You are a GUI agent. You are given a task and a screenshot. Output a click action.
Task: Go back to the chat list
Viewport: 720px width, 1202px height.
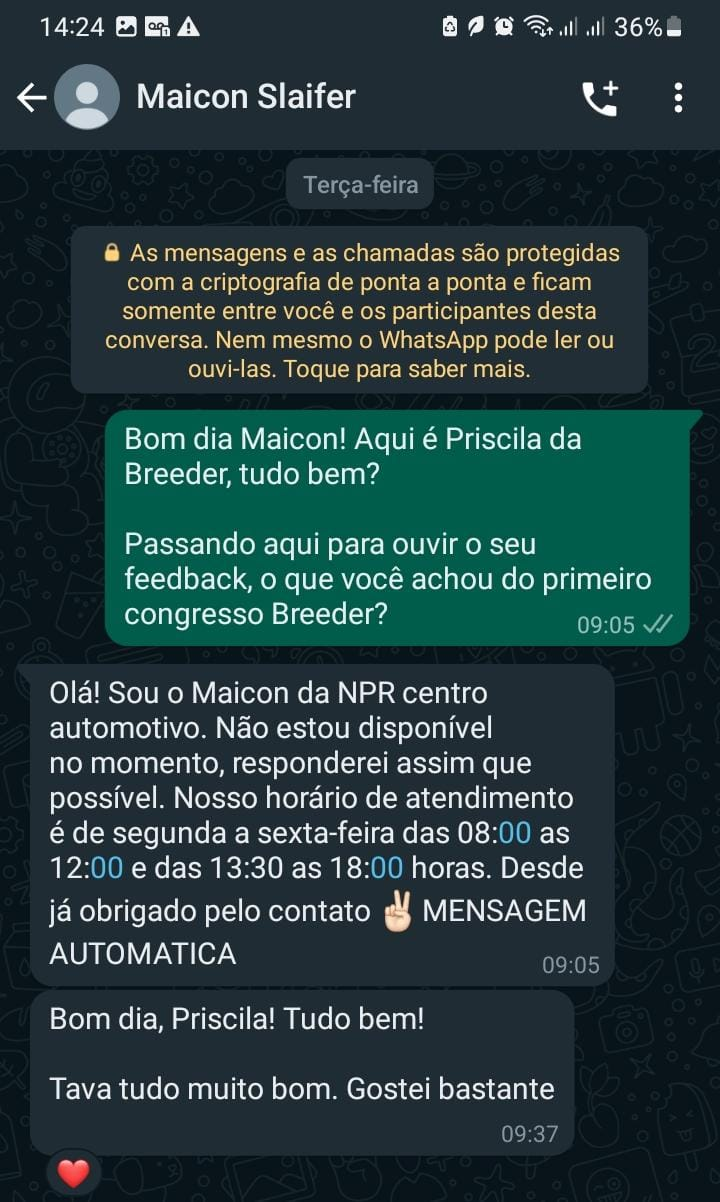pos(32,97)
